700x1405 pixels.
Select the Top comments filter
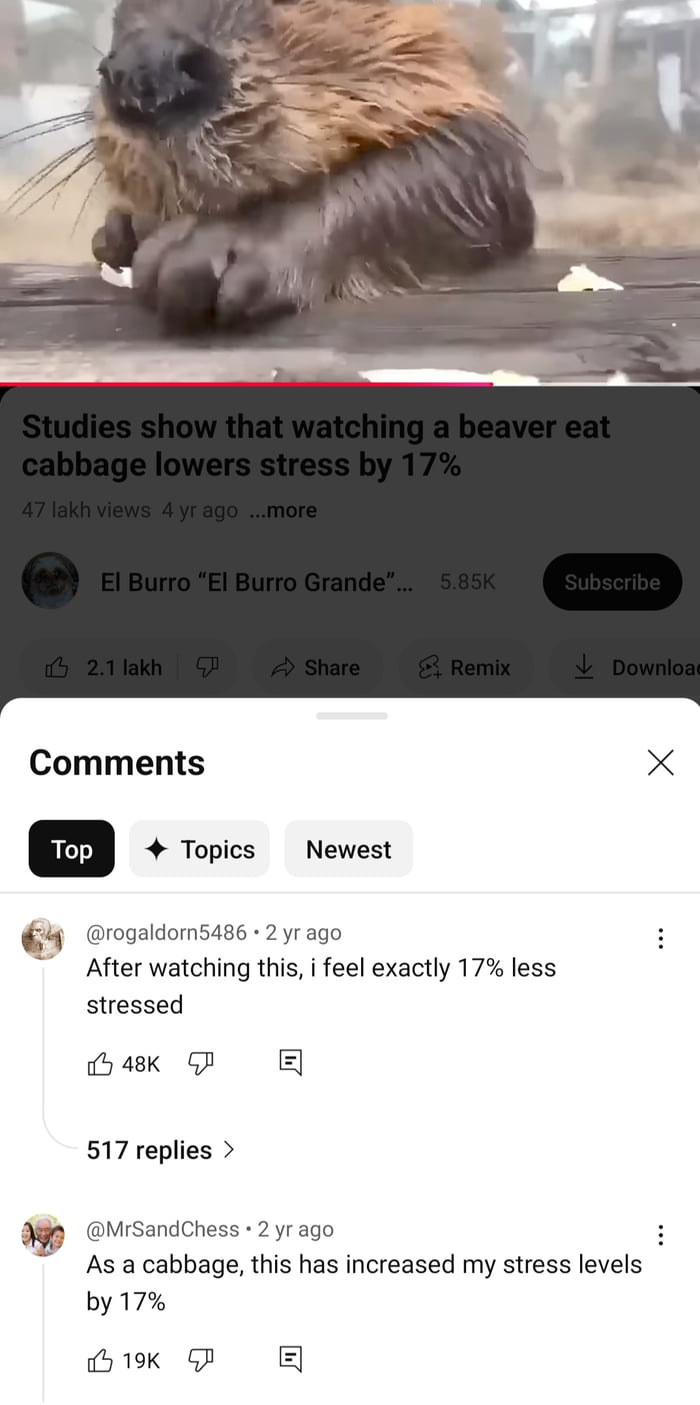[72, 849]
